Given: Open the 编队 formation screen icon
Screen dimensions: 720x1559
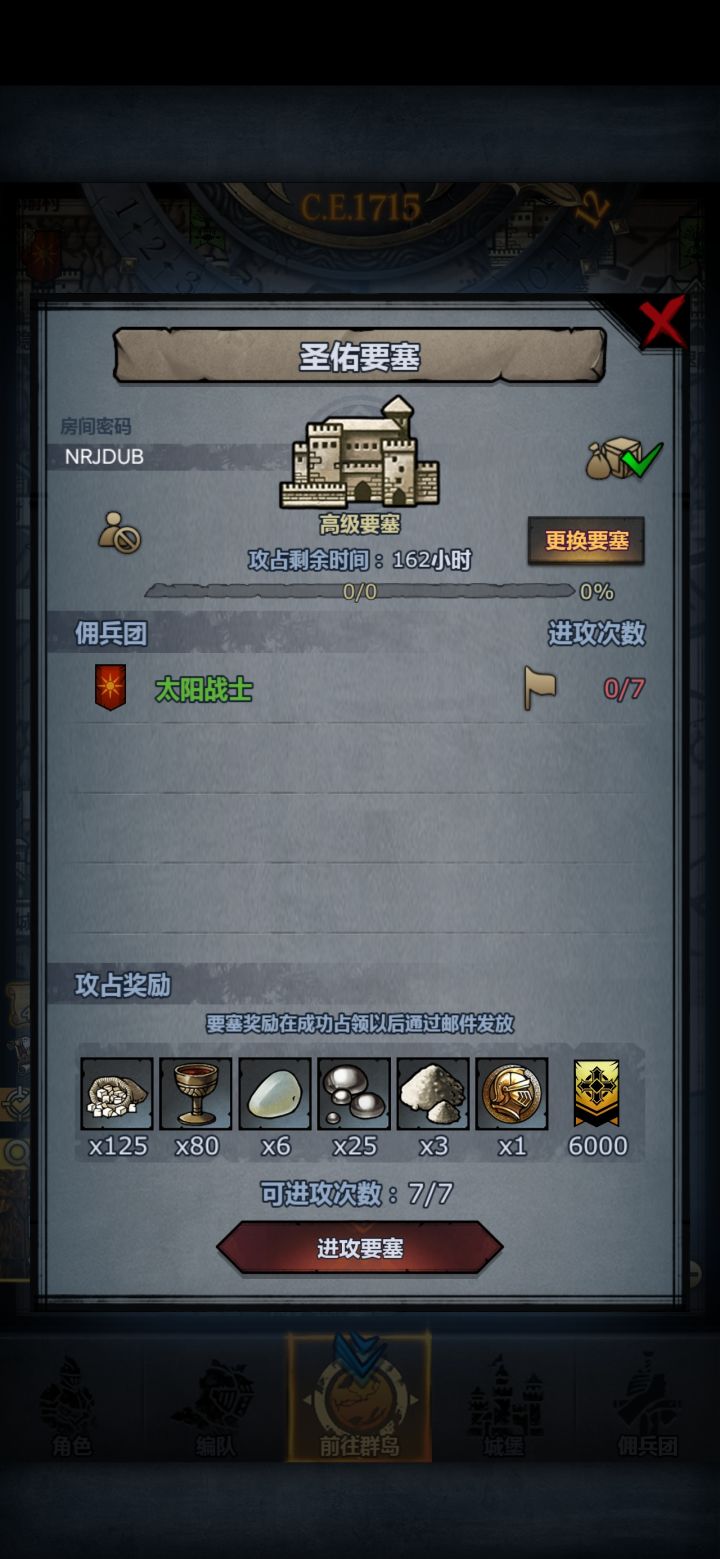Looking at the screenshot, I should pos(216,1400).
